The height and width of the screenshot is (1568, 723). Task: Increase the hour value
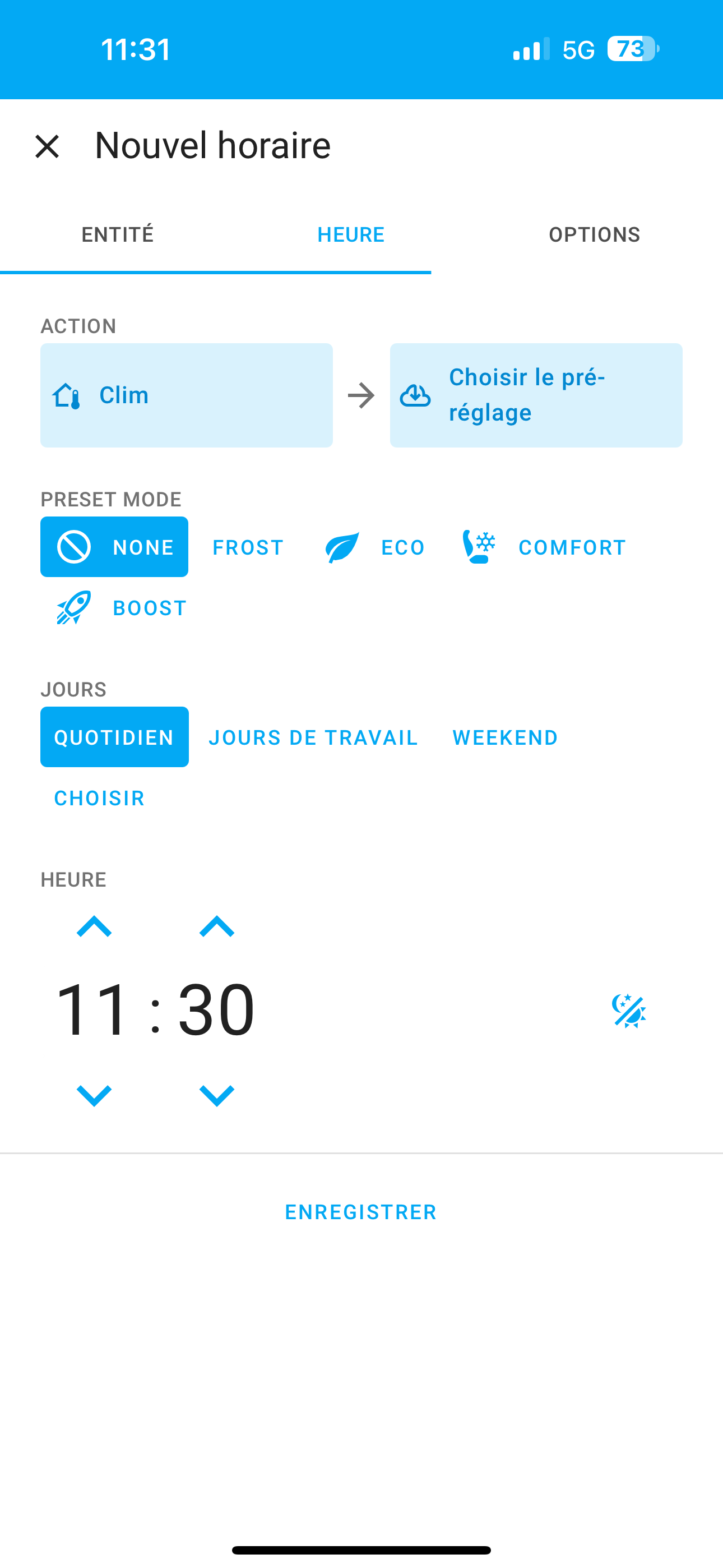click(x=94, y=926)
